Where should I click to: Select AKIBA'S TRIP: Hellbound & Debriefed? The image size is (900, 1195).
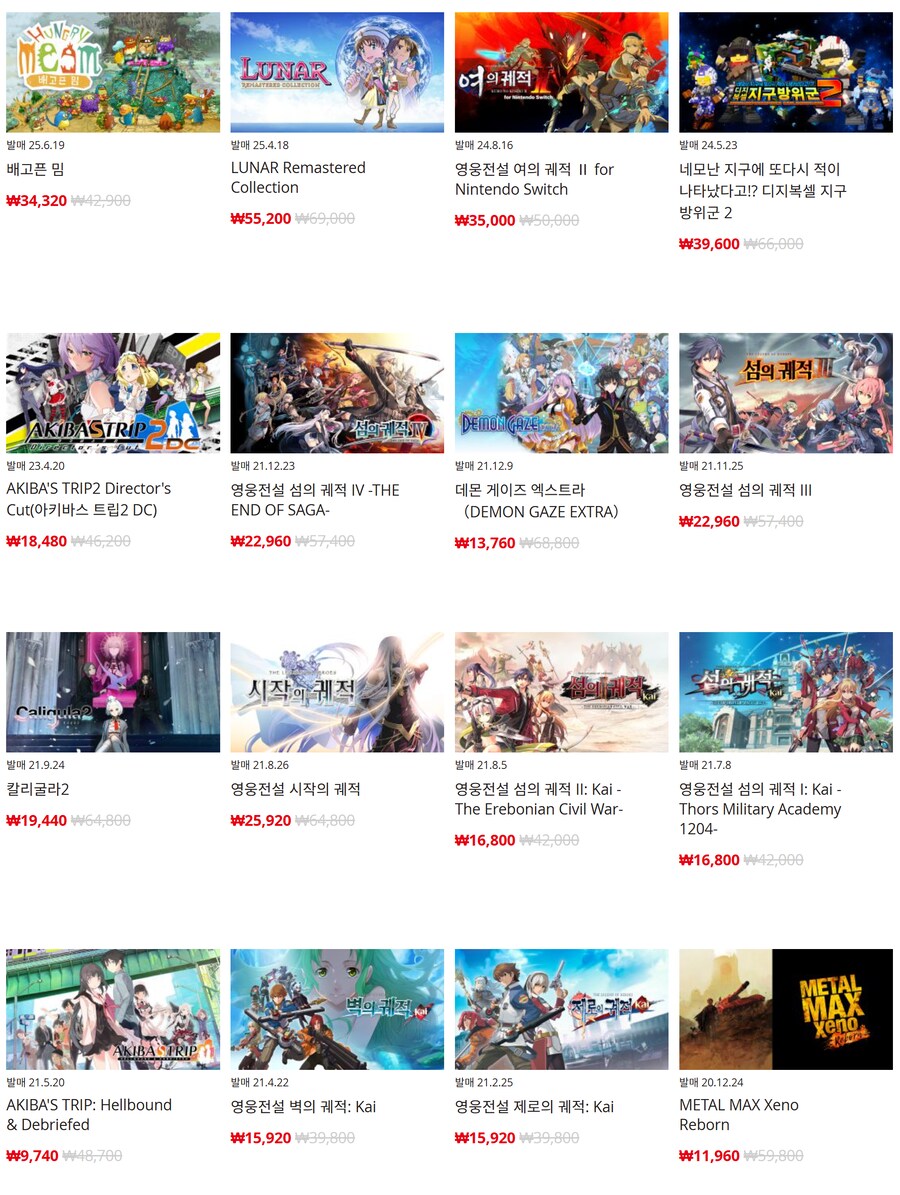tap(113, 1009)
